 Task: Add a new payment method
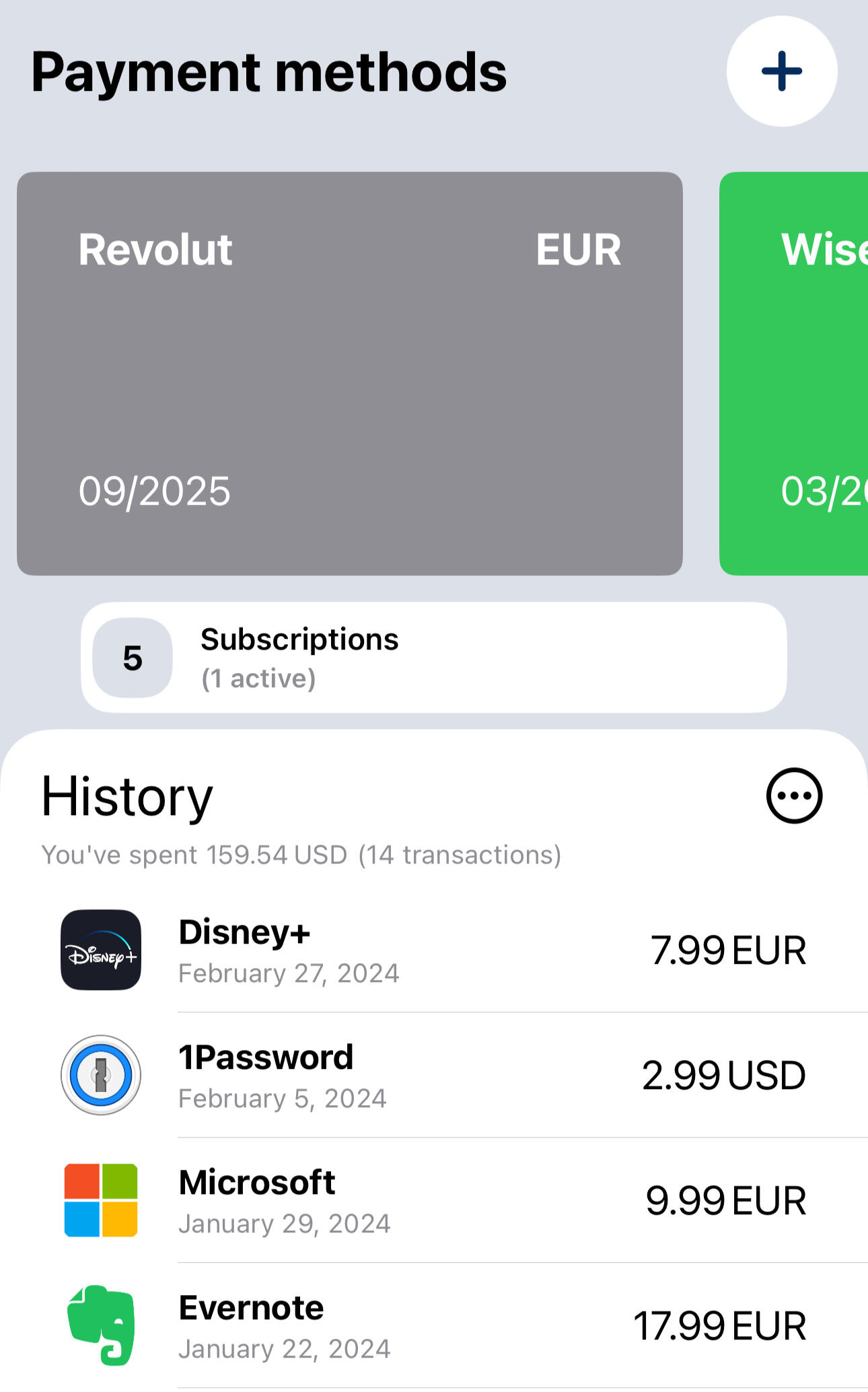[x=781, y=71]
